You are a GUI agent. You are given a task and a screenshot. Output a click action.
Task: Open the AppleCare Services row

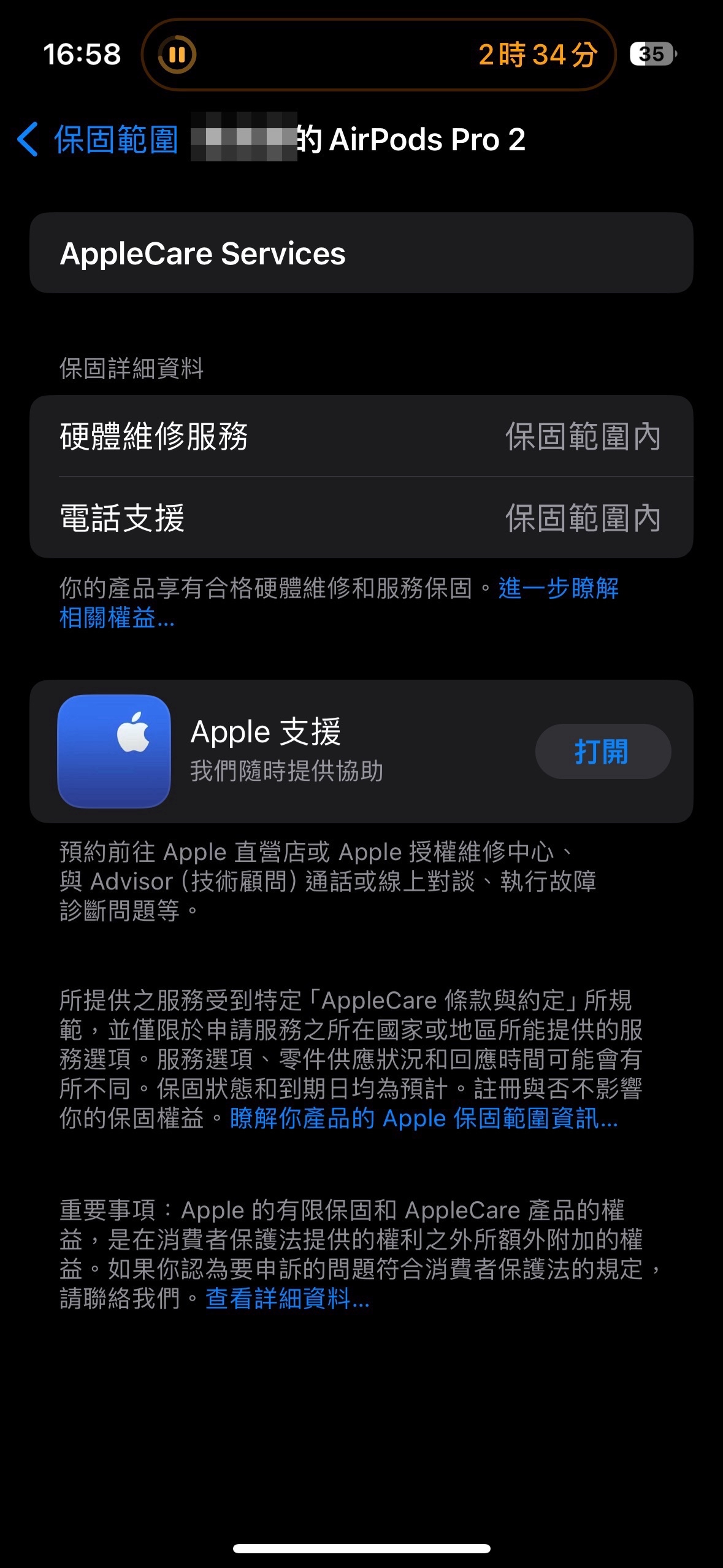click(361, 253)
